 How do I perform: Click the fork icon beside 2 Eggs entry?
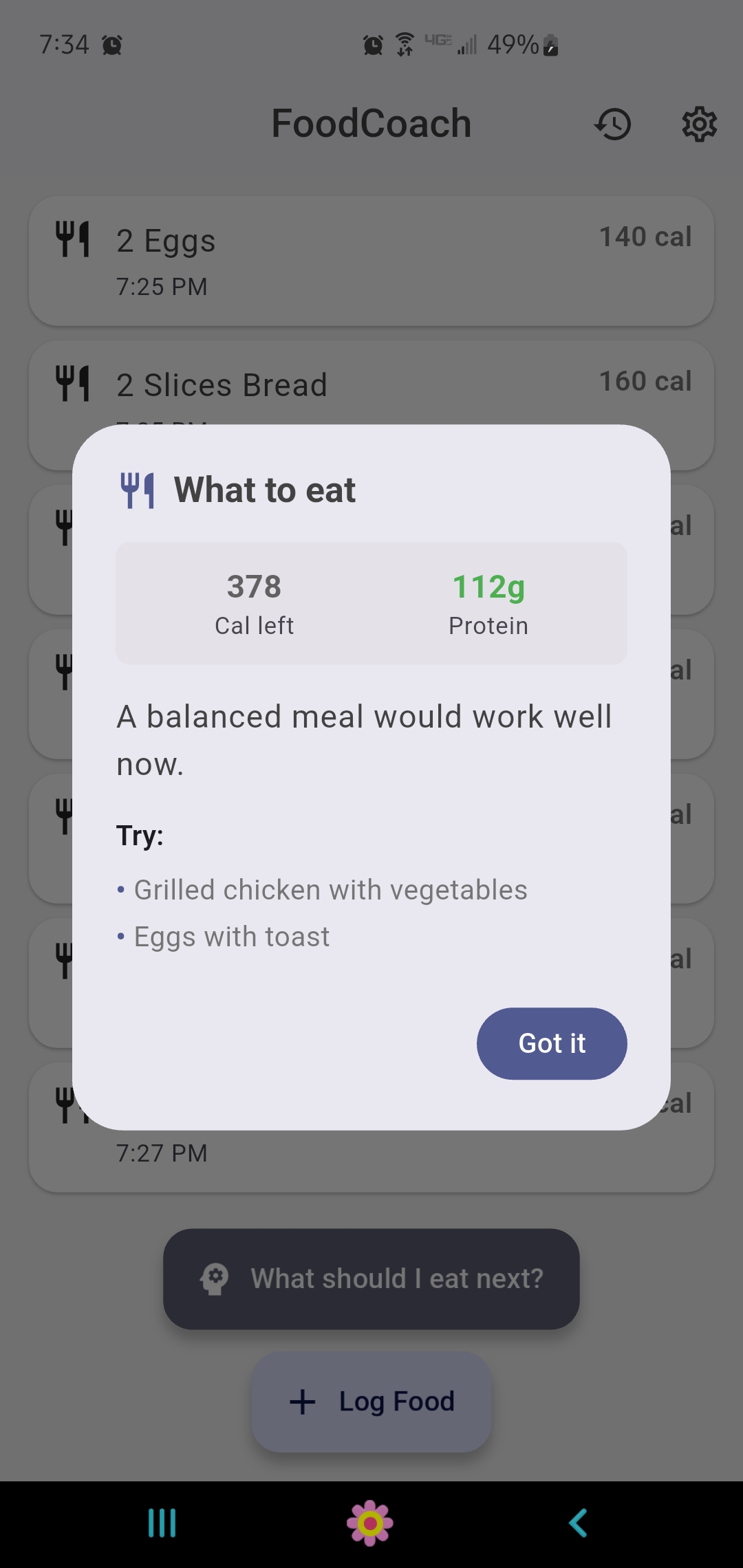(71, 239)
